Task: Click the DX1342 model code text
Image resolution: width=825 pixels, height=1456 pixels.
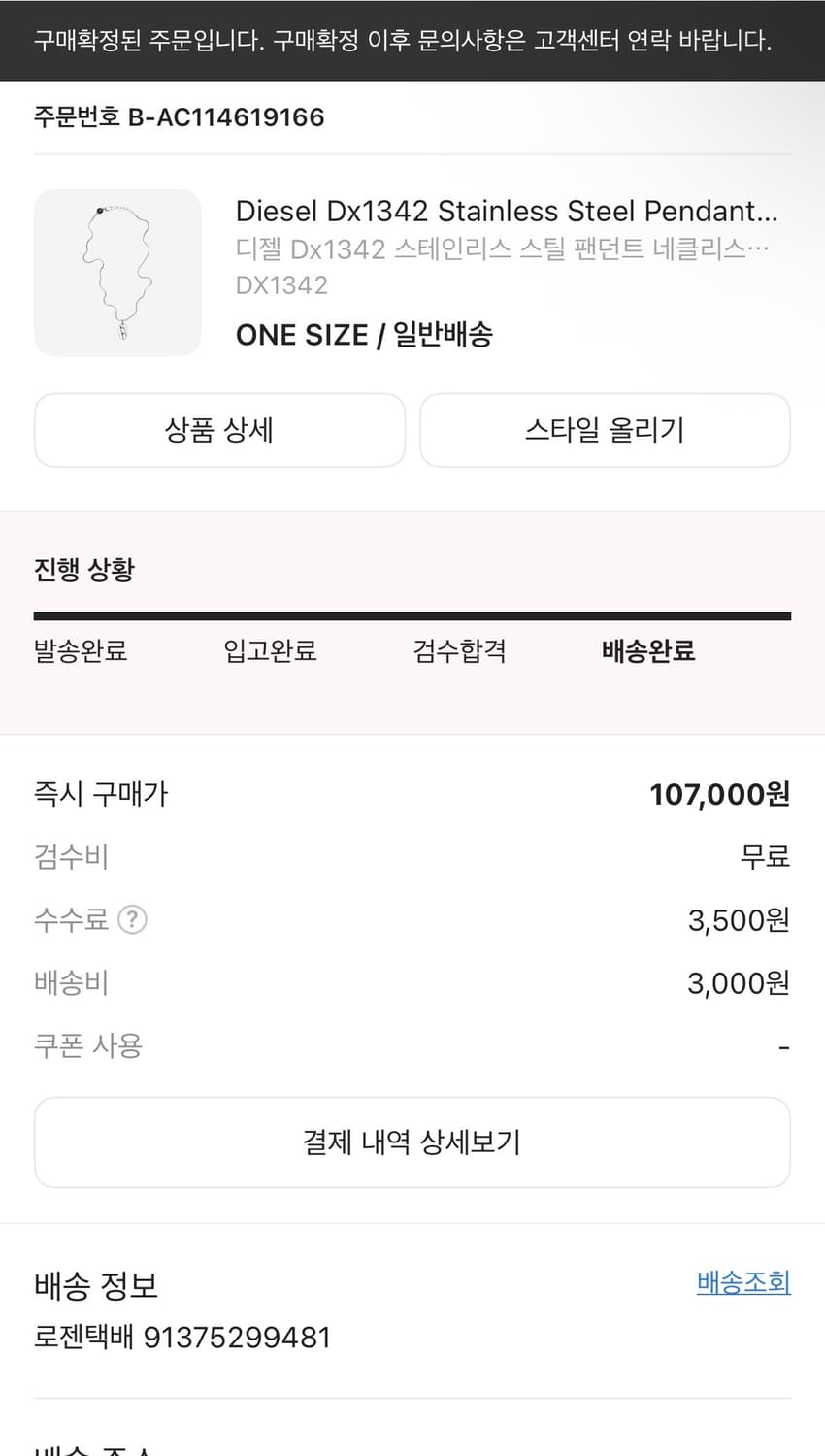Action: (282, 284)
